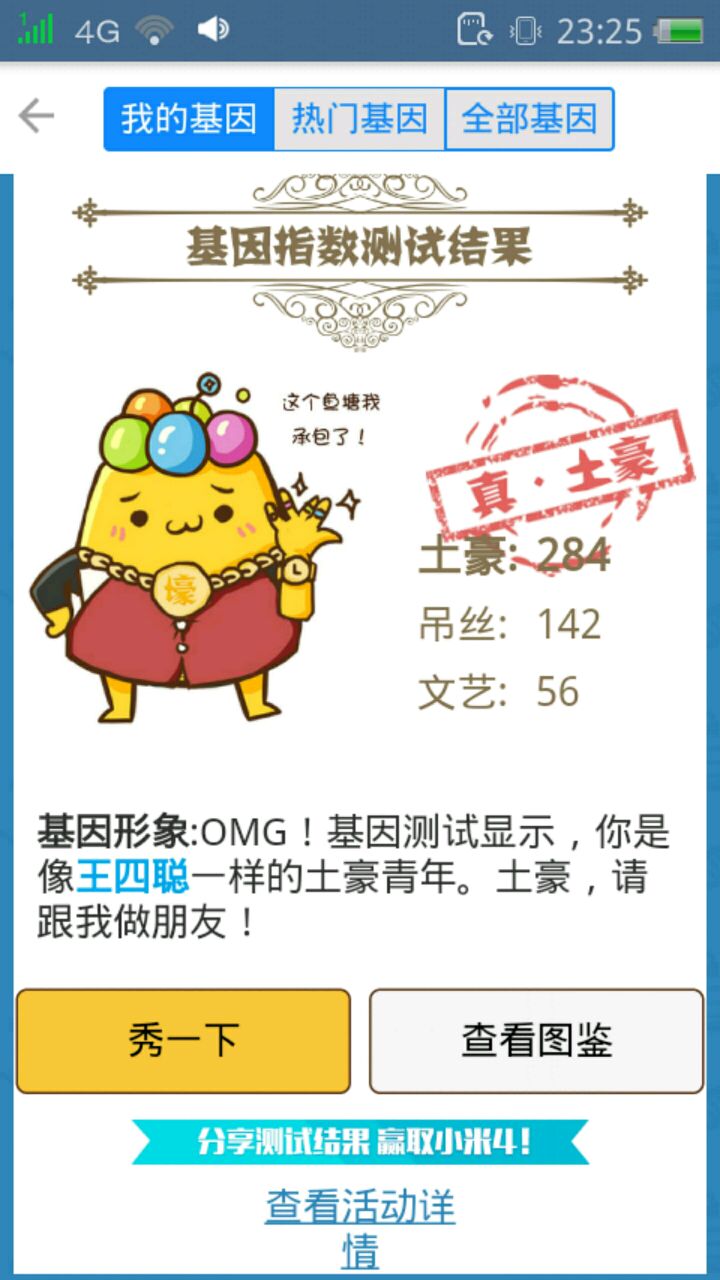Go back using the arrow icon
Image resolution: width=720 pixels, height=1280 pixels.
click(x=36, y=117)
